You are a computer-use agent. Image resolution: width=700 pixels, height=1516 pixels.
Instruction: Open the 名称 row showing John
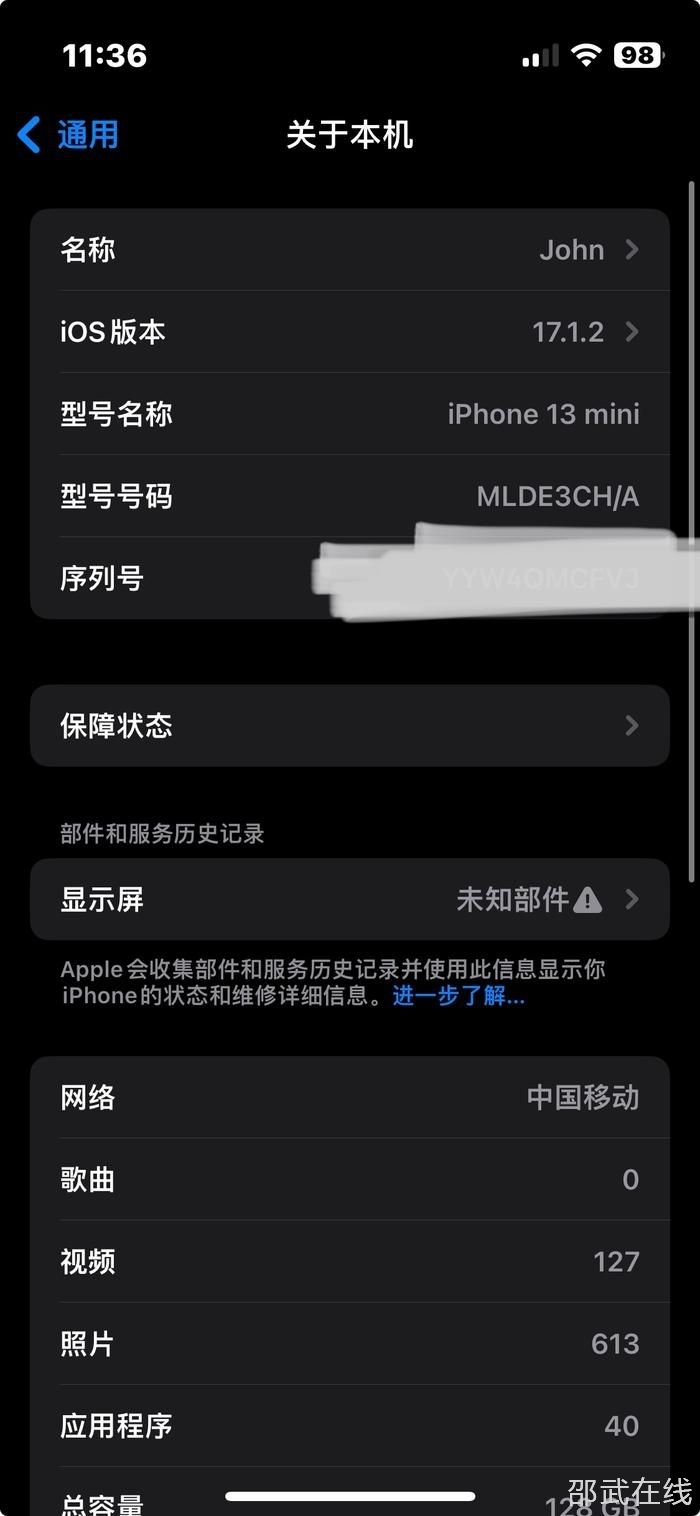point(349,250)
